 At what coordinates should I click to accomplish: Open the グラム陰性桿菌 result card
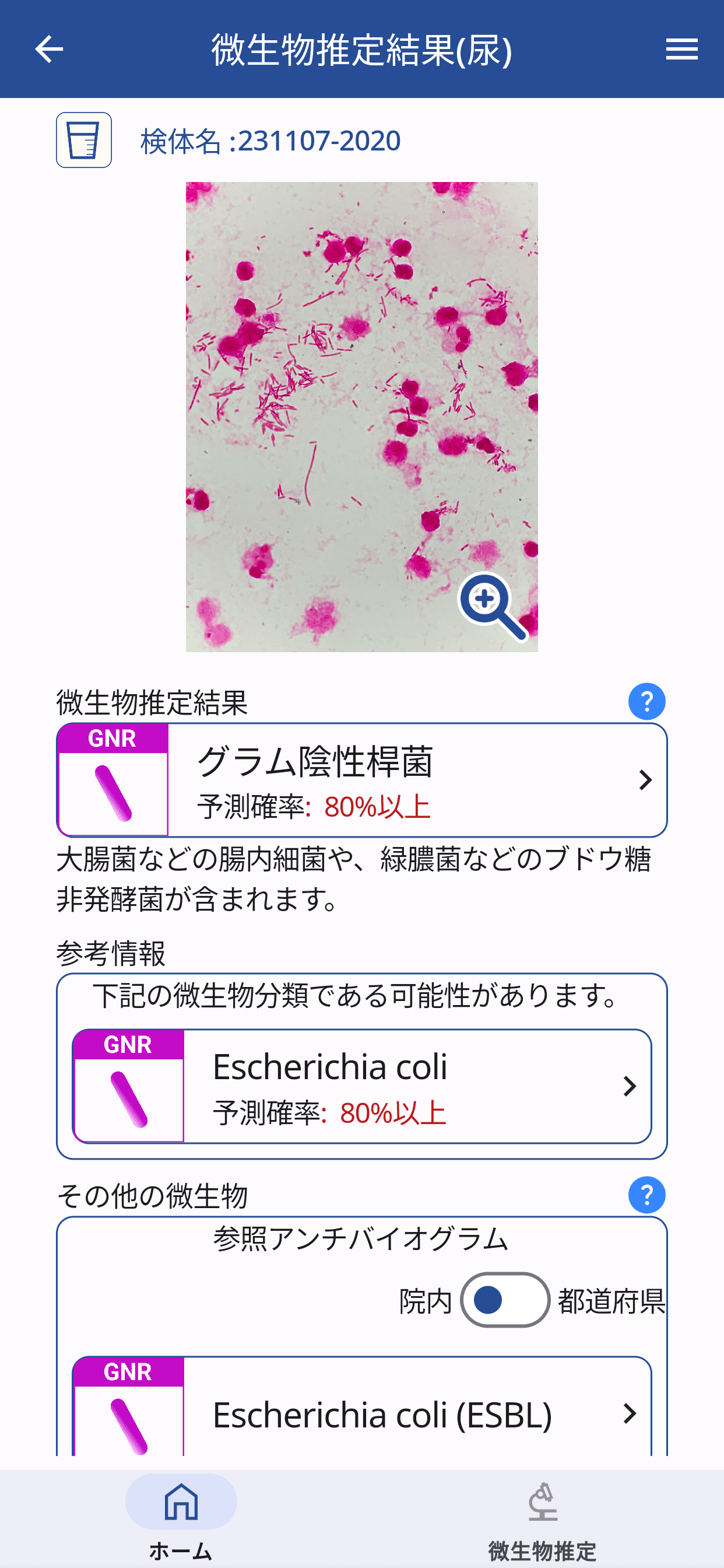(x=362, y=780)
